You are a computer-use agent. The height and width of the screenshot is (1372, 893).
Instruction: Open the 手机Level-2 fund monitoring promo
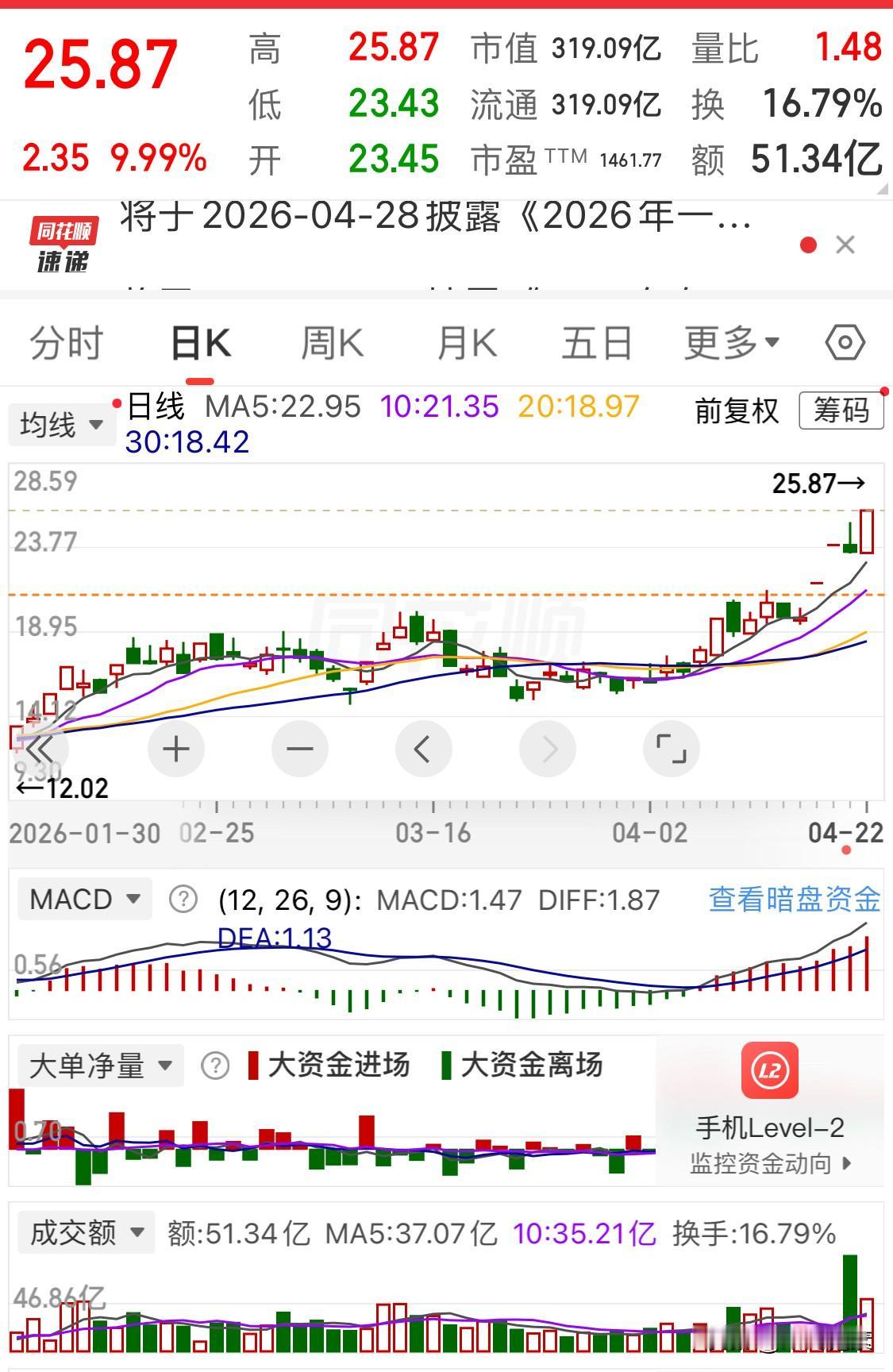coord(769,1110)
